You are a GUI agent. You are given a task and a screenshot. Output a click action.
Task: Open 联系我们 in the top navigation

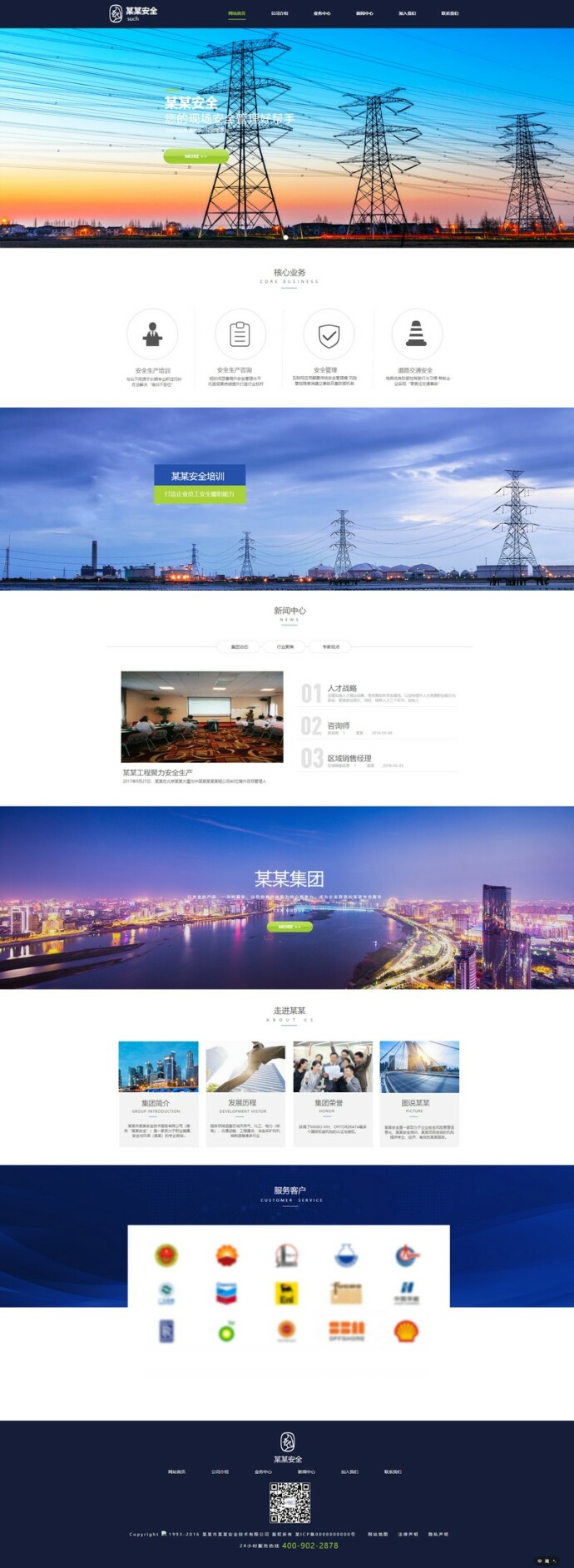[x=450, y=13]
